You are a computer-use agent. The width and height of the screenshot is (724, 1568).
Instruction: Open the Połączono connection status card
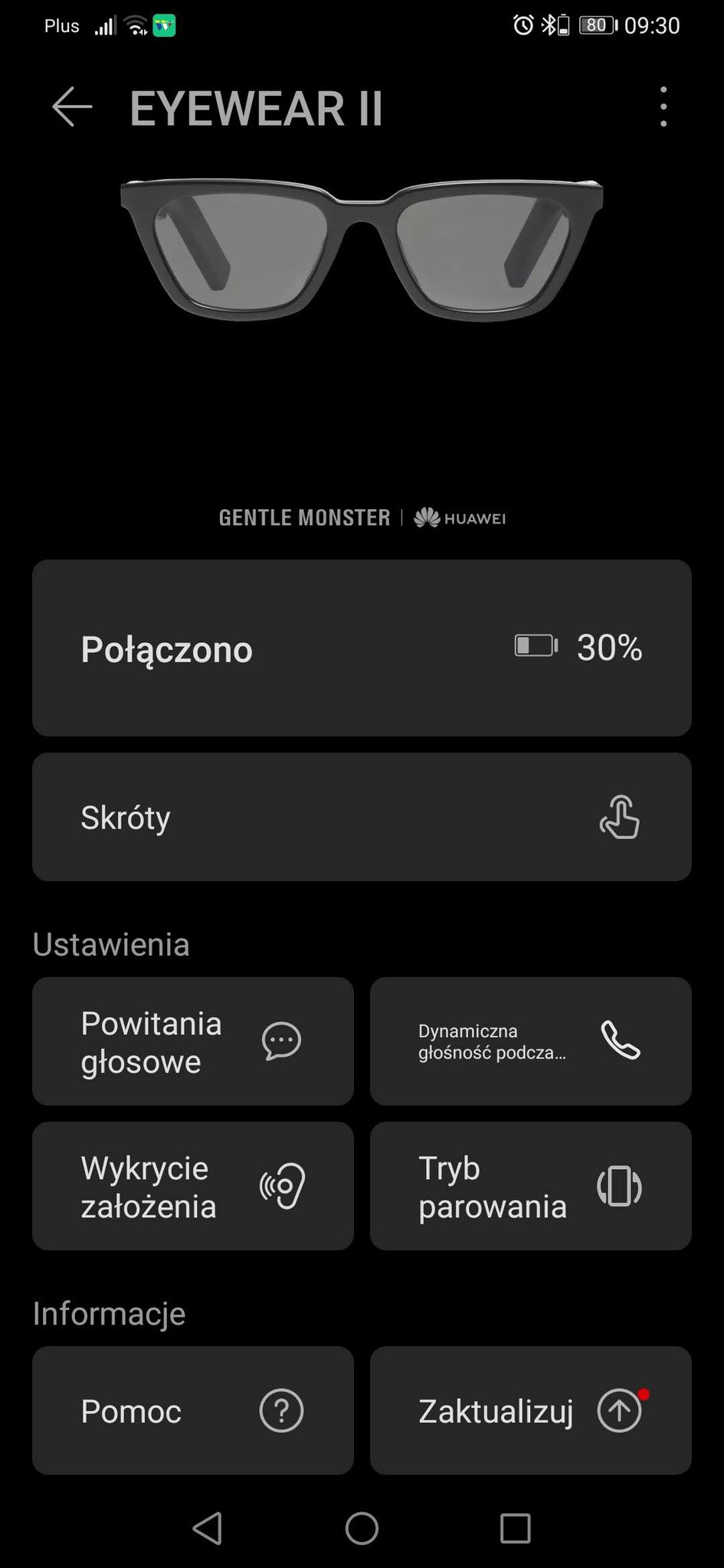362,648
